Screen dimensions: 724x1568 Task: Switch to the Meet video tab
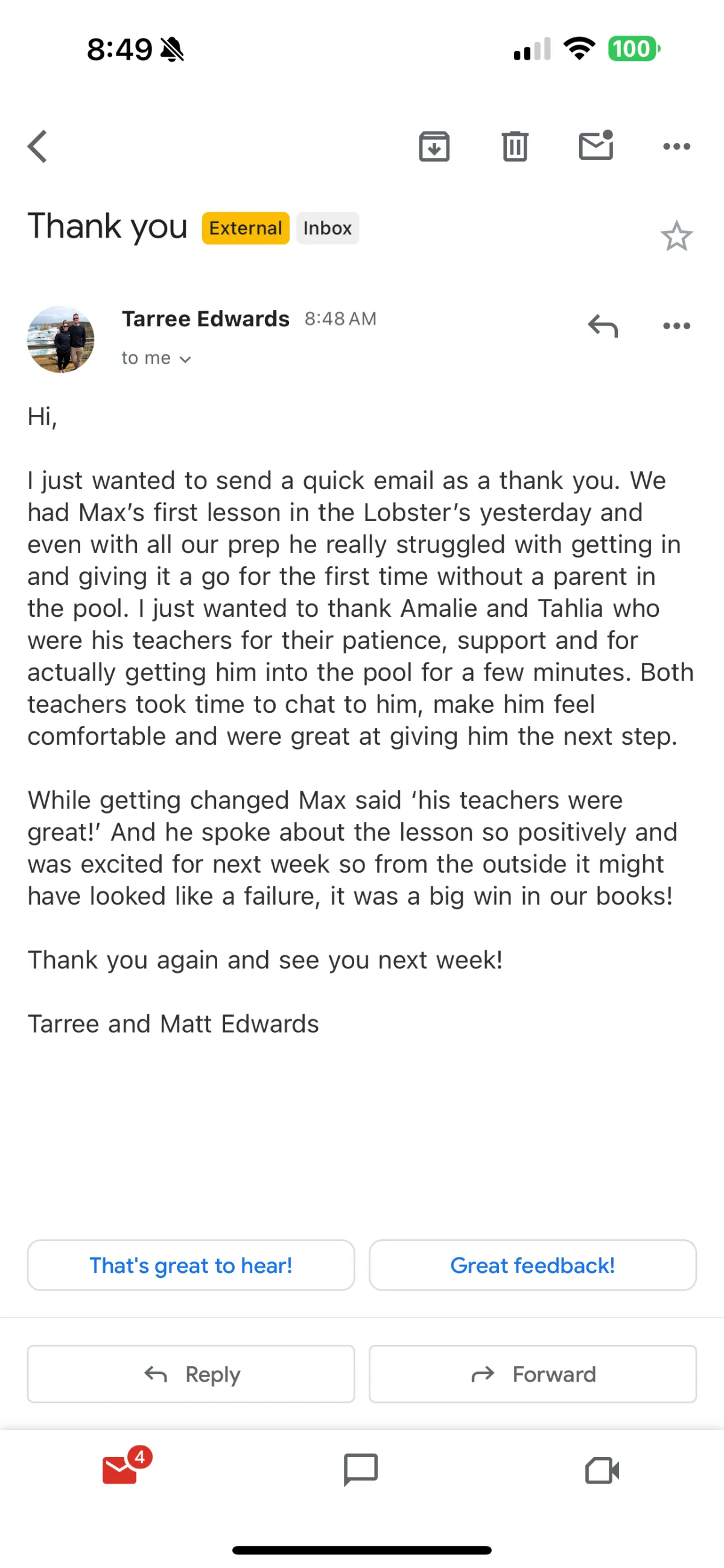click(x=602, y=1471)
